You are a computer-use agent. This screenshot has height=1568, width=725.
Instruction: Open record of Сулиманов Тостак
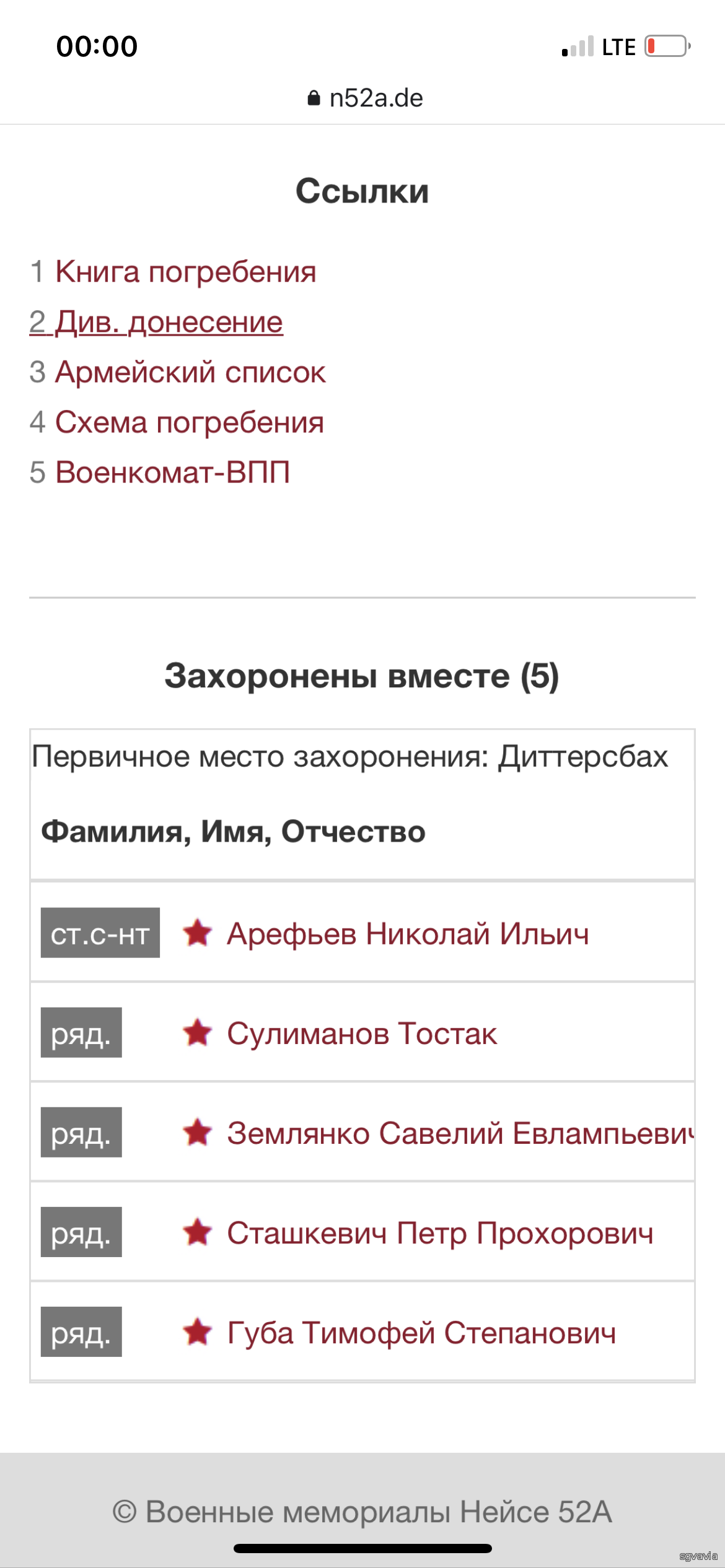click(362, 1033)
